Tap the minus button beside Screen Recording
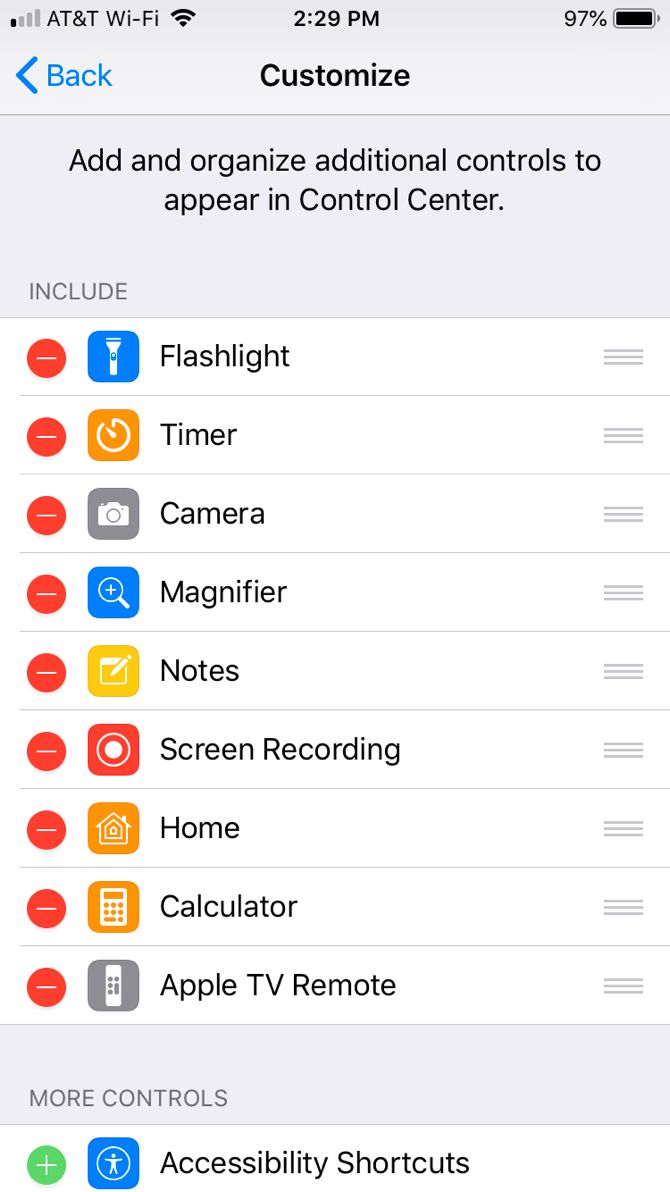The image size is (670, 1192). (46, 750)
